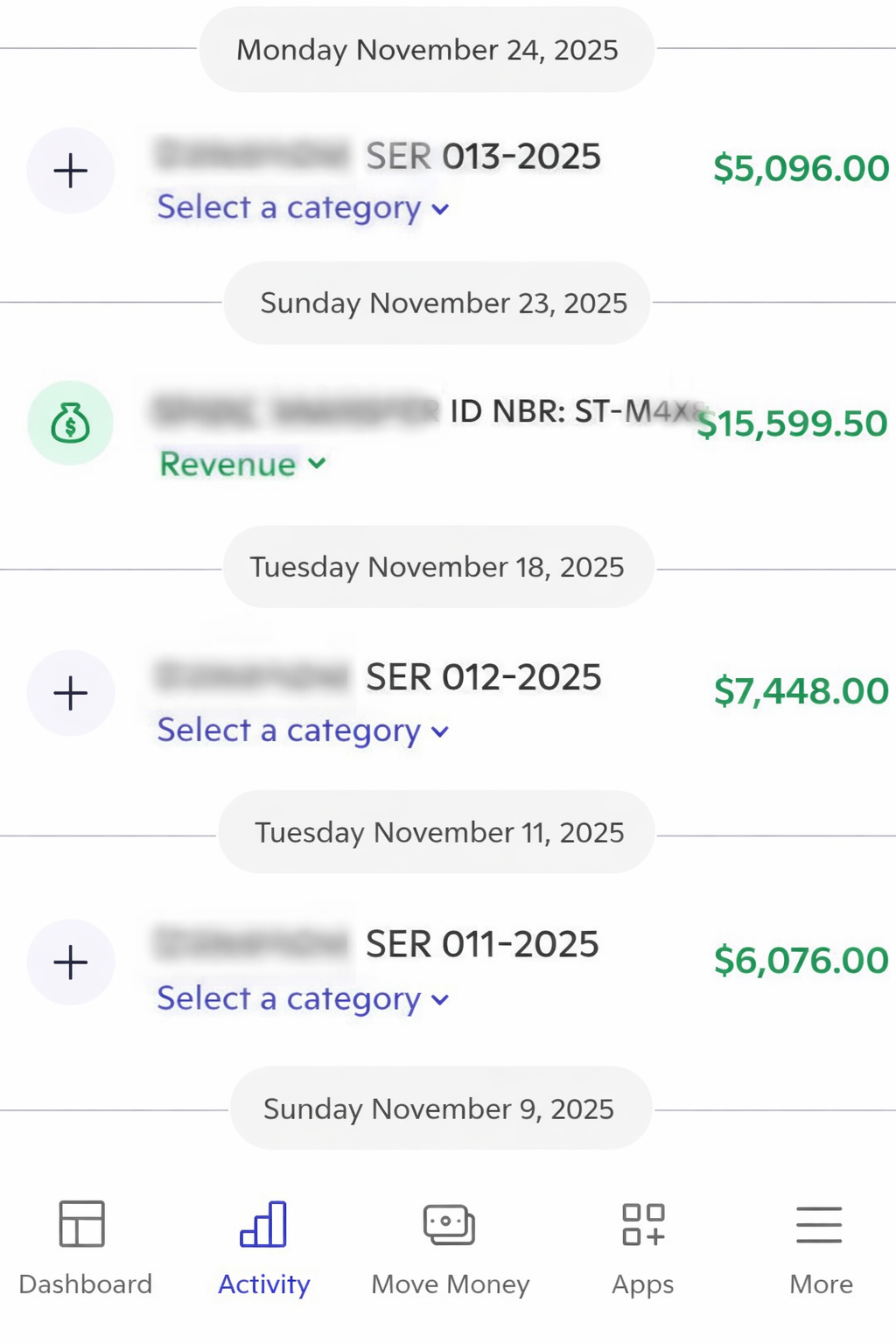Click the plus icon on SER 013-2025
The height and width of the screenshot is (1344, 896).
70,171
